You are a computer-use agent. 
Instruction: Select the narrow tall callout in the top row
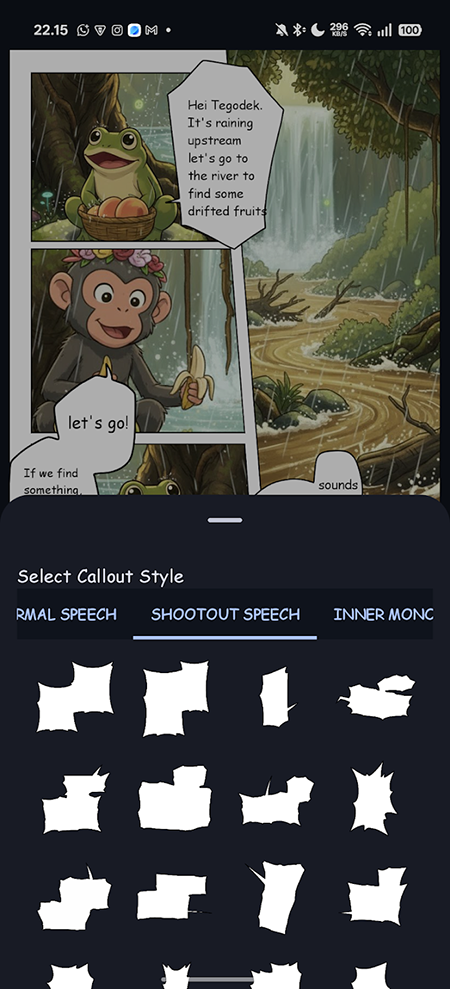point(276,697)
